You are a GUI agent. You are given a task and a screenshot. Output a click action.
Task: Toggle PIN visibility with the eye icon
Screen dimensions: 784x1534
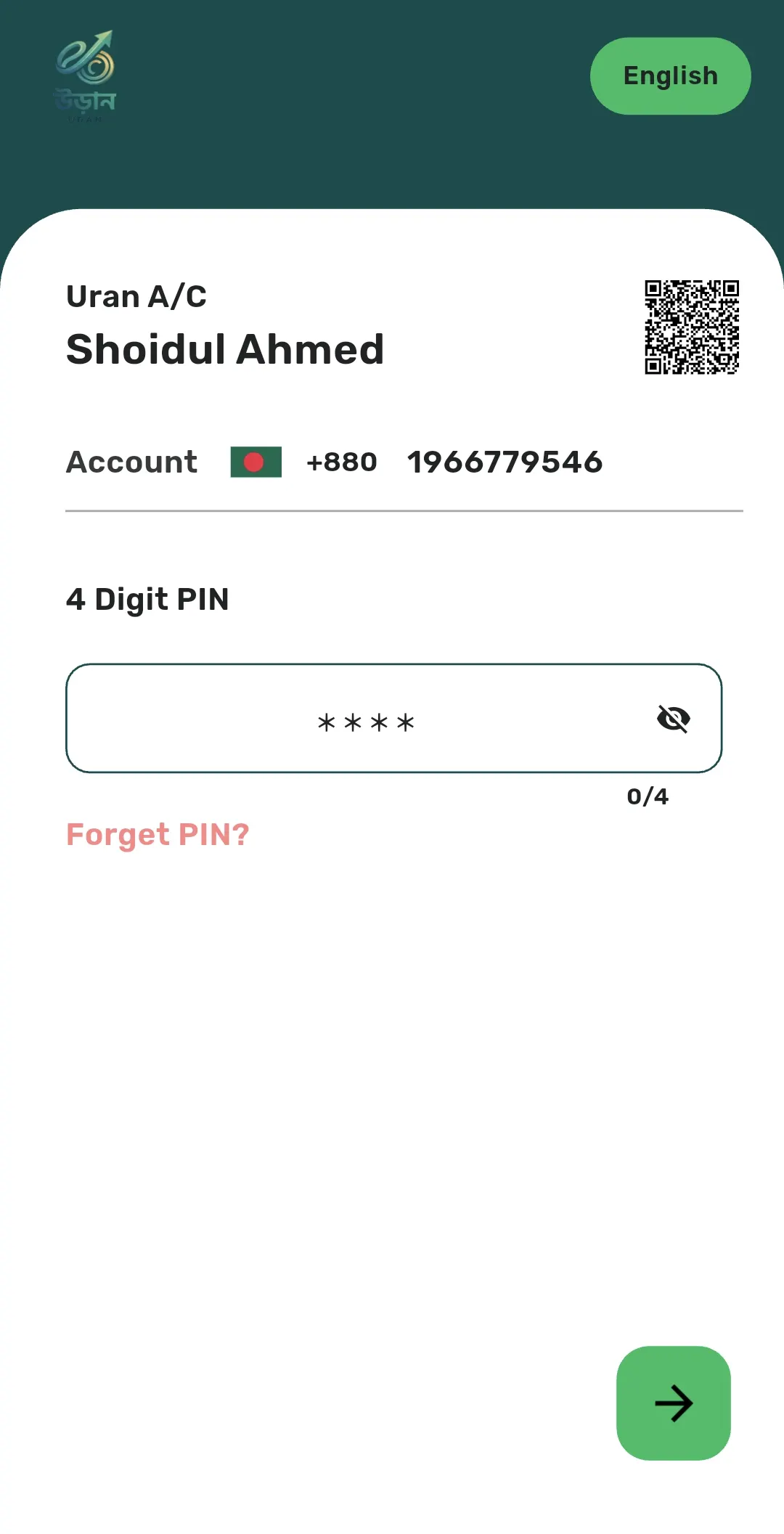673,719
